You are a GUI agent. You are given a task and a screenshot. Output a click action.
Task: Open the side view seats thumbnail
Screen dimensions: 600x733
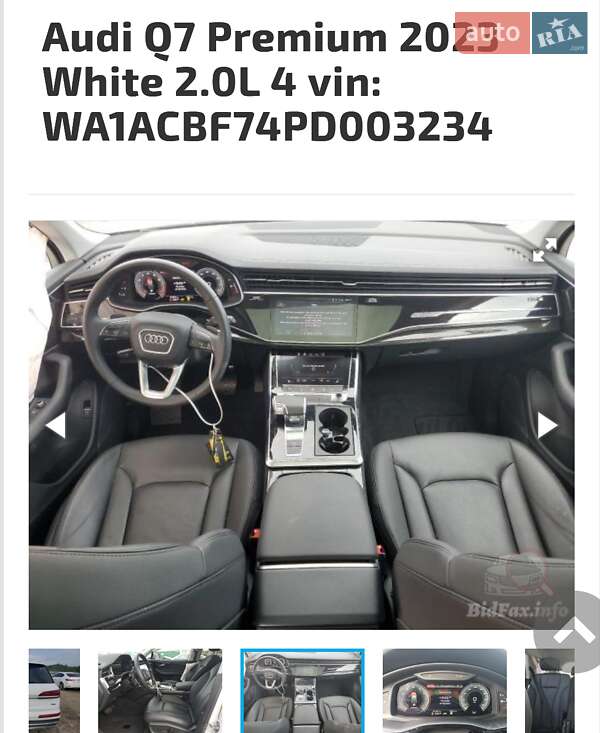coord(160,690)
